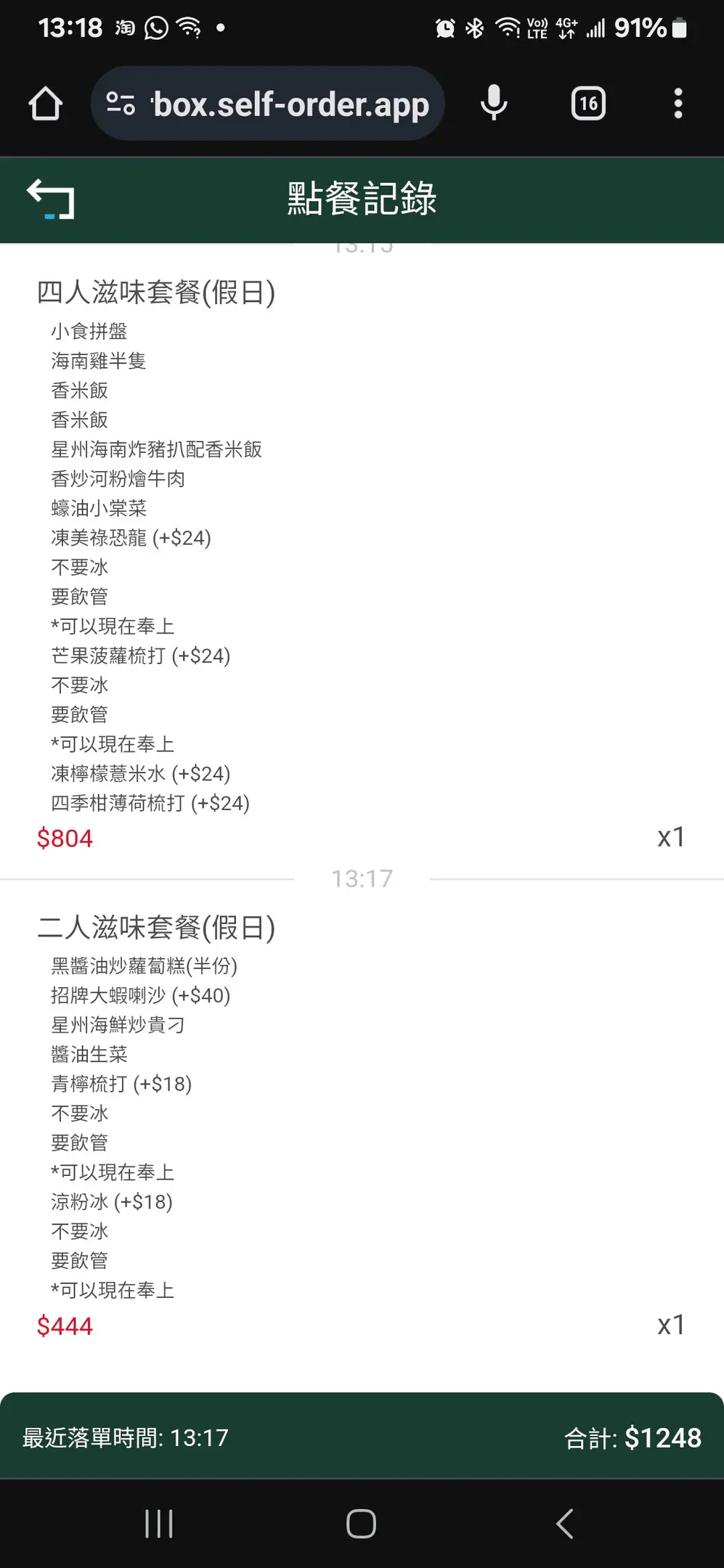Open the browser home page
Viewport: 724px width, 1568px height.
(45, 104)
